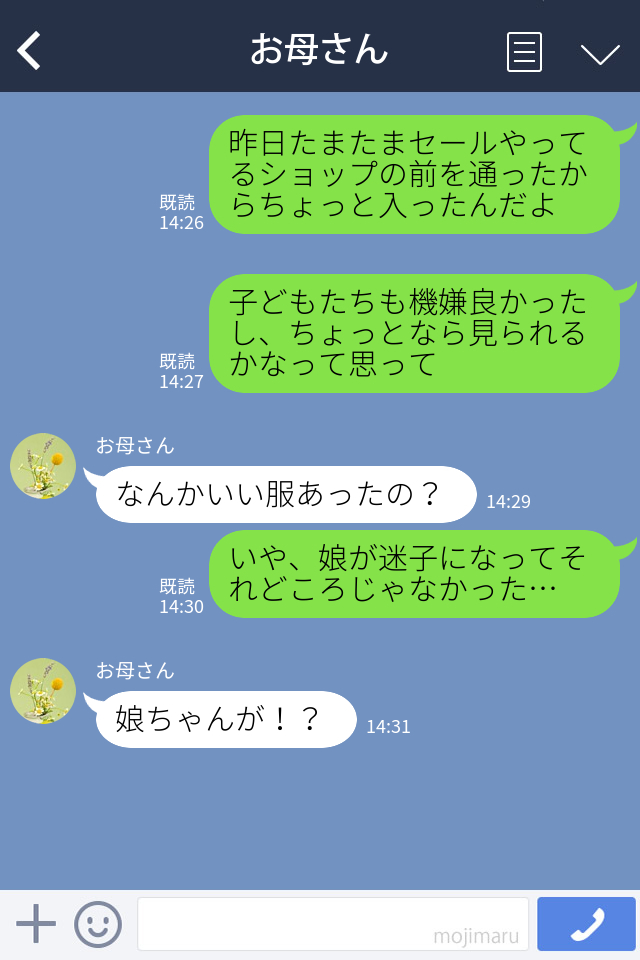Tap the blue phone call button
640x960 pixels.
point(586,924)
